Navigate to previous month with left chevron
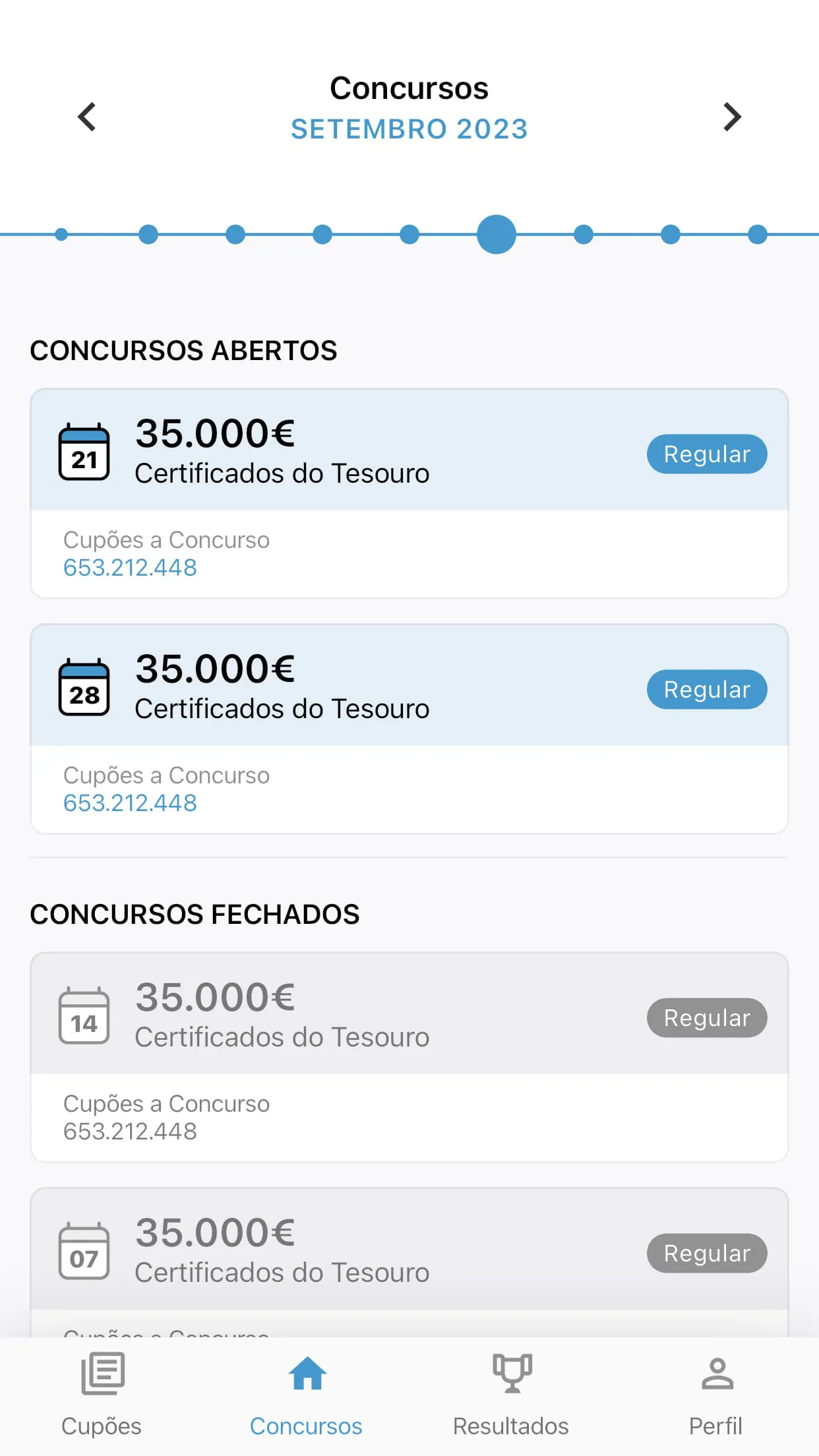This screenshot has width=819, height=1456. click(86, 117)
